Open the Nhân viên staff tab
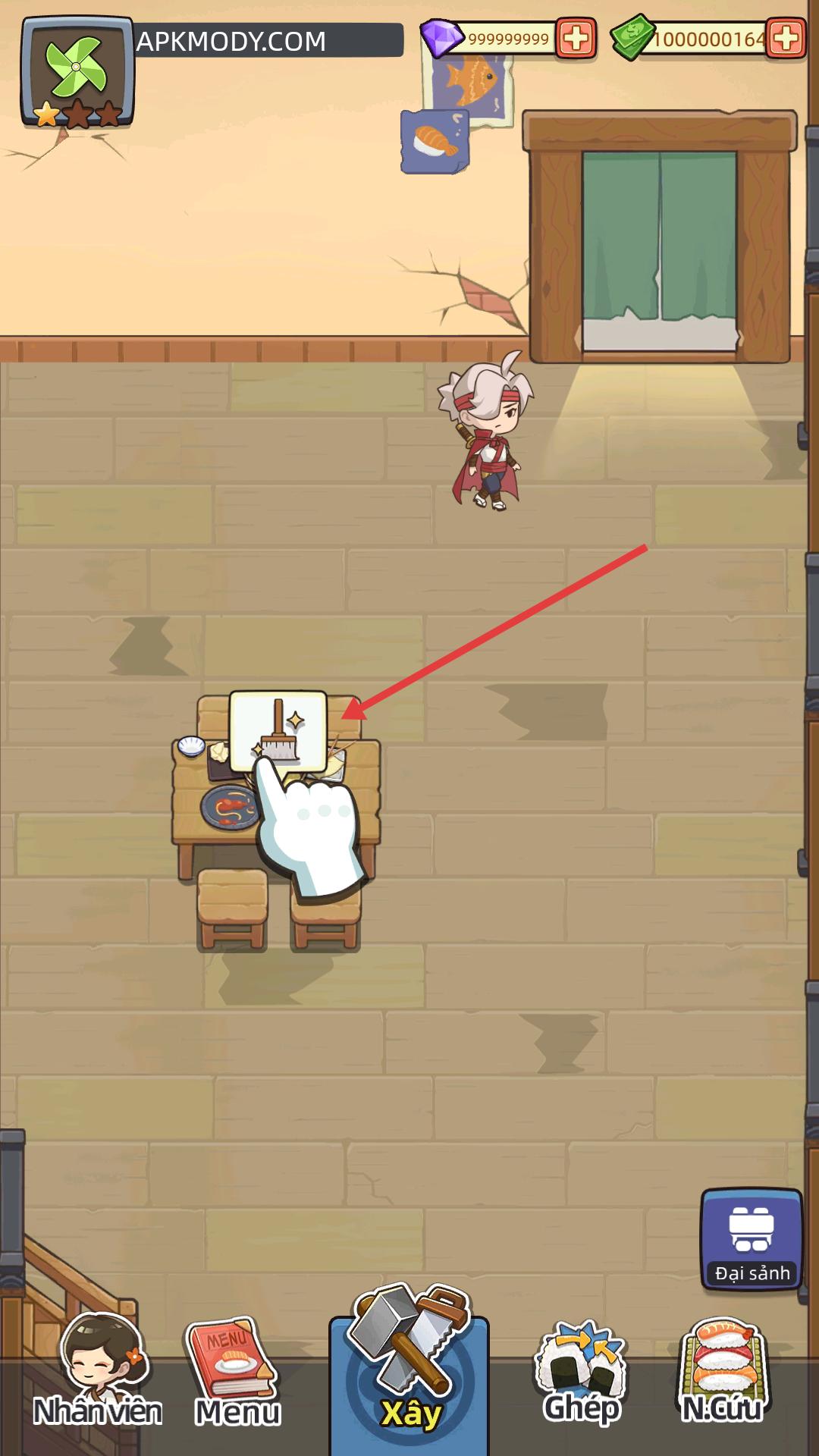Screen dimensions: 819x1456 coord(99,1374)
